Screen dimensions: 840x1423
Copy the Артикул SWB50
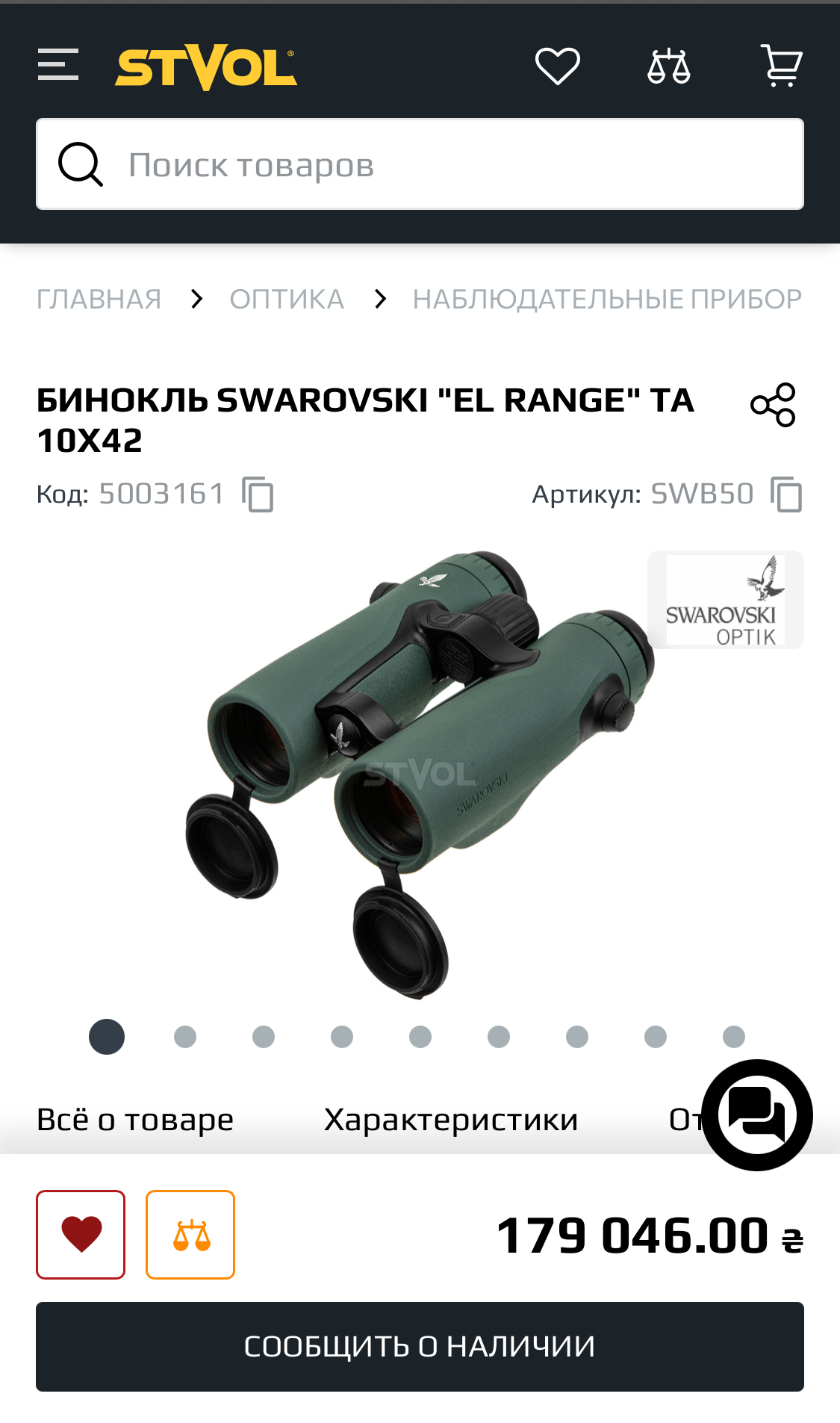[x=786, y=495]
